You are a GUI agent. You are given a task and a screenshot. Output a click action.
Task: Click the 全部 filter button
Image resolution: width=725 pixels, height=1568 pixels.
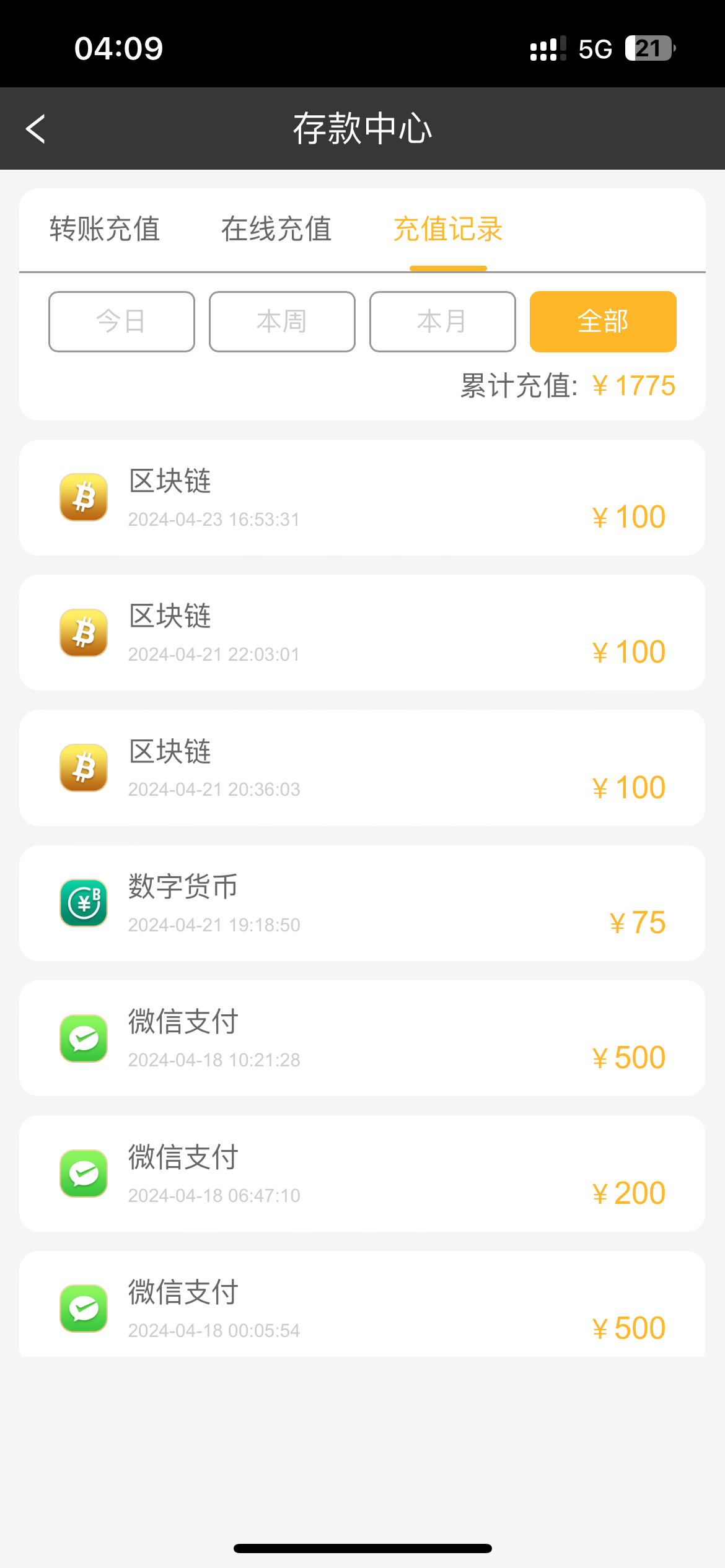(602, 321)
